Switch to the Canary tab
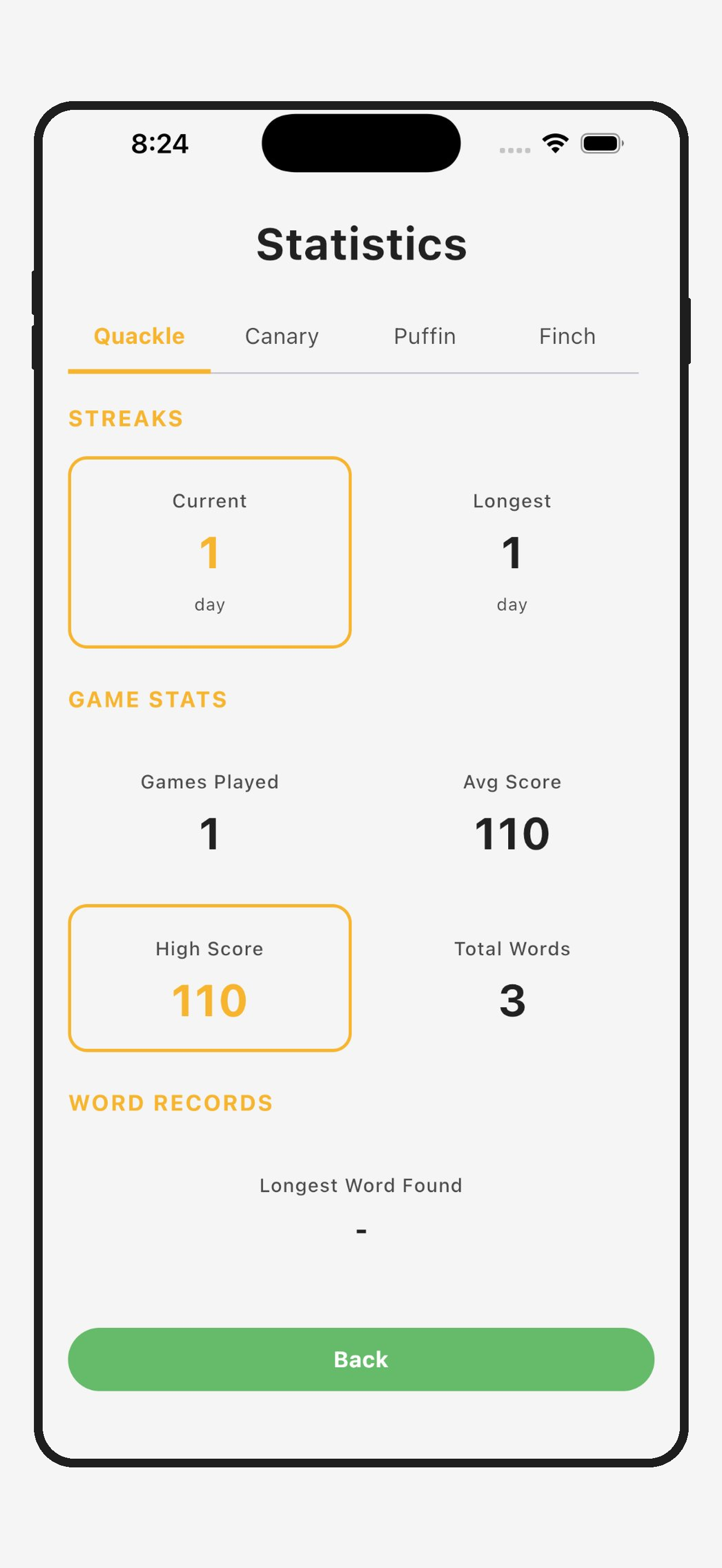This screenshot has height=1568, width=722. pyautogui.click(x=282, y=337)
